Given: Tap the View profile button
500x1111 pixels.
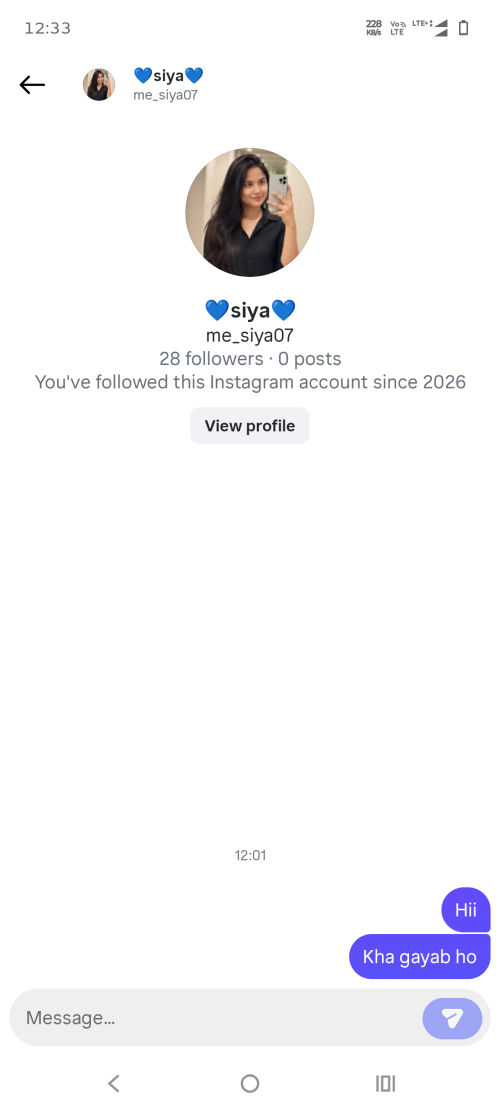Looking at the screenshot, I should [249, 426].
